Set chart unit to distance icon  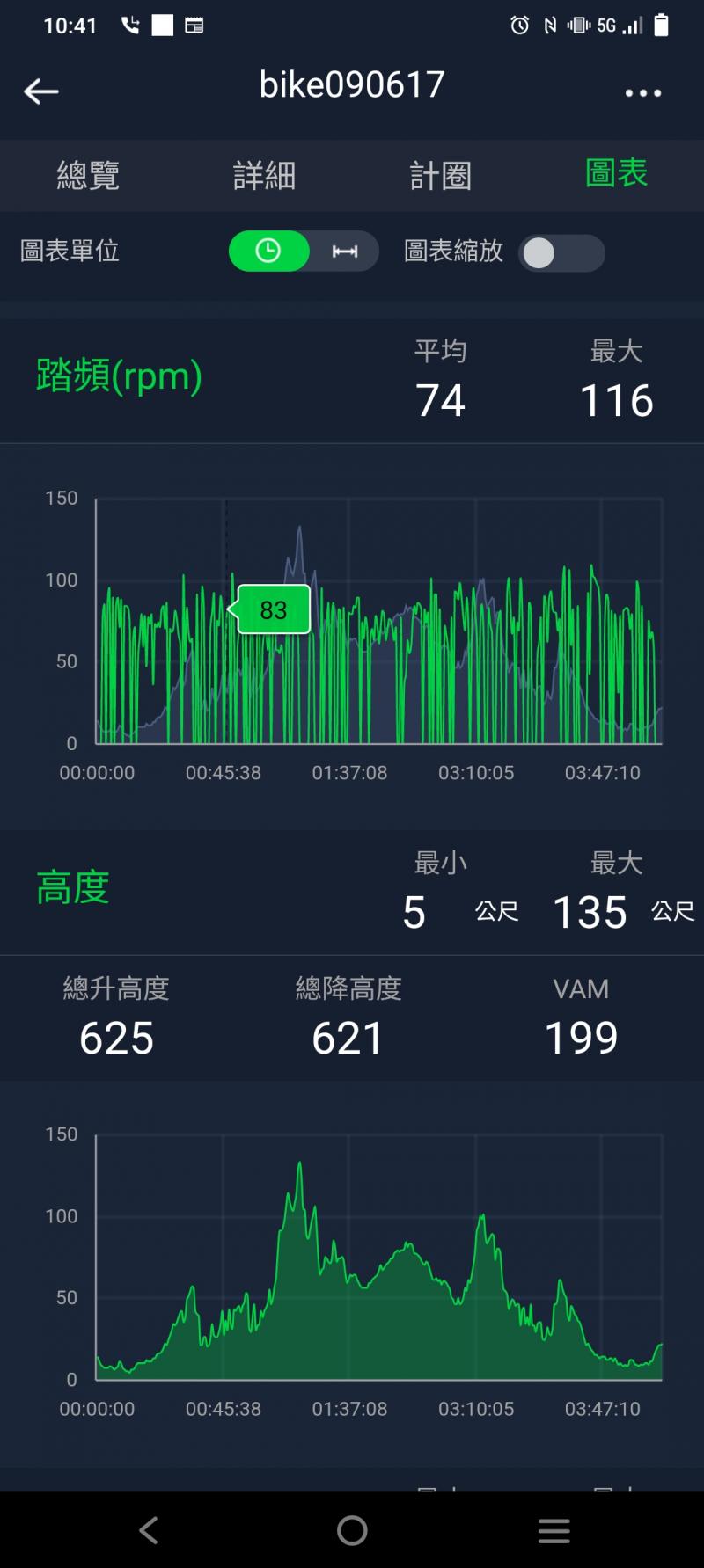coord(345,252)
